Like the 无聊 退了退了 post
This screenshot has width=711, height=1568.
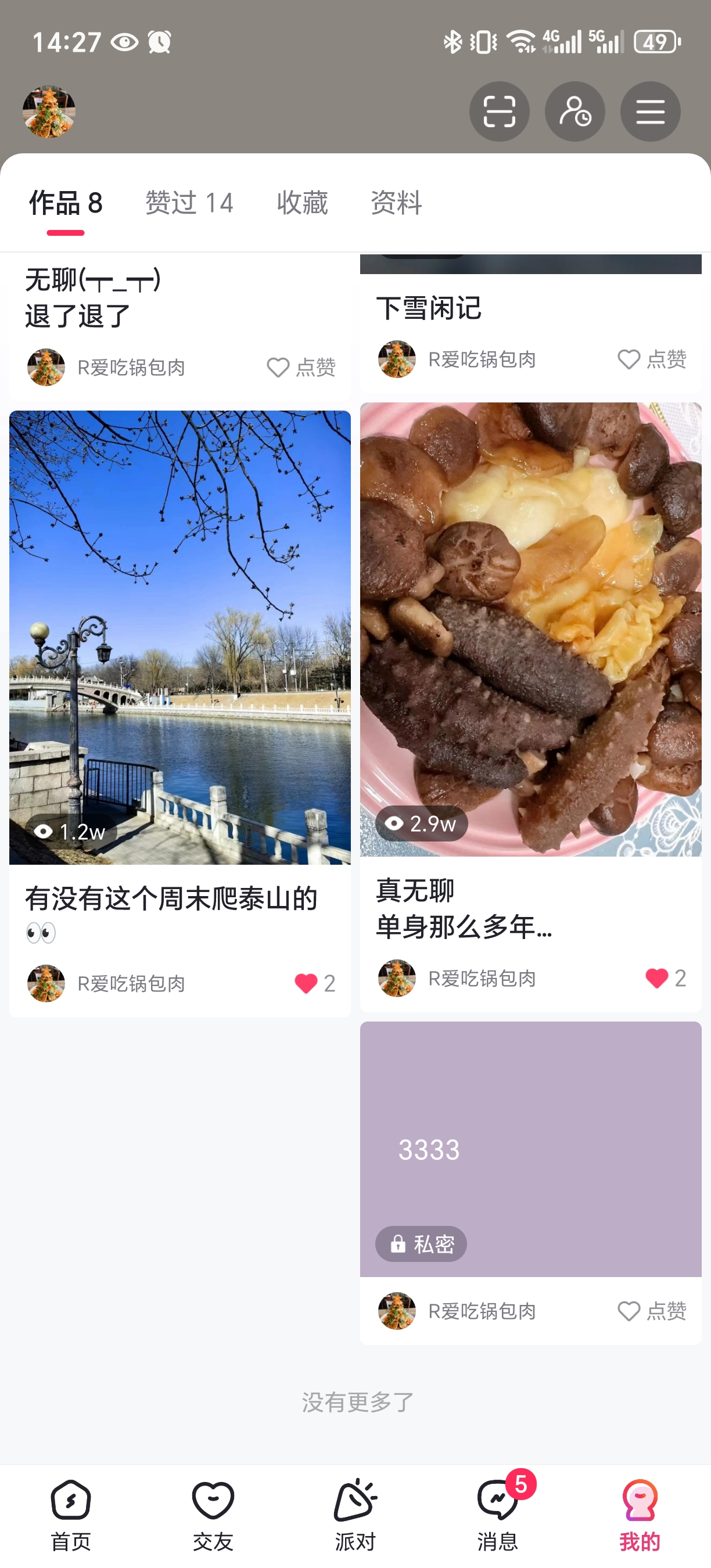301,367
